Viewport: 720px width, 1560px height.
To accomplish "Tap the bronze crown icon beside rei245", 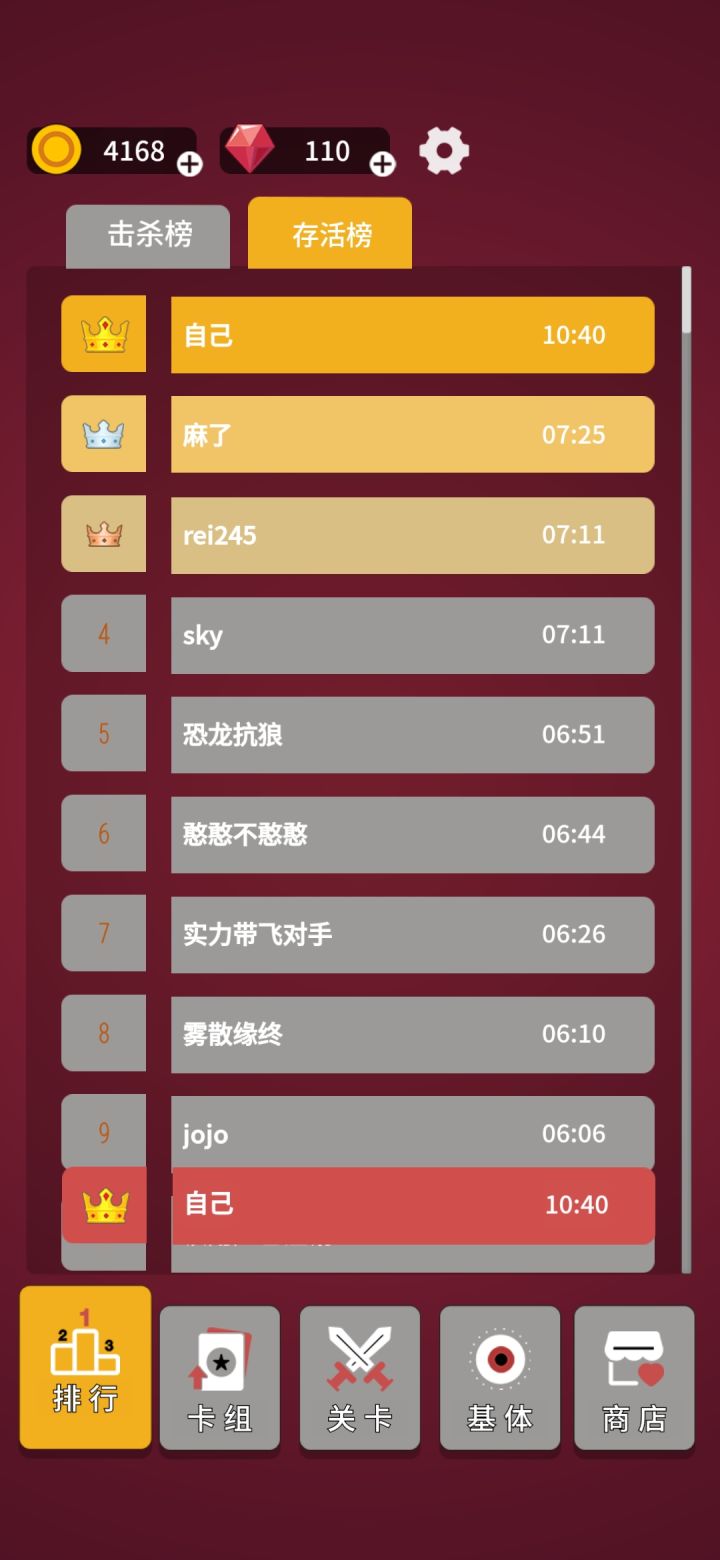I will click(104, 535).
